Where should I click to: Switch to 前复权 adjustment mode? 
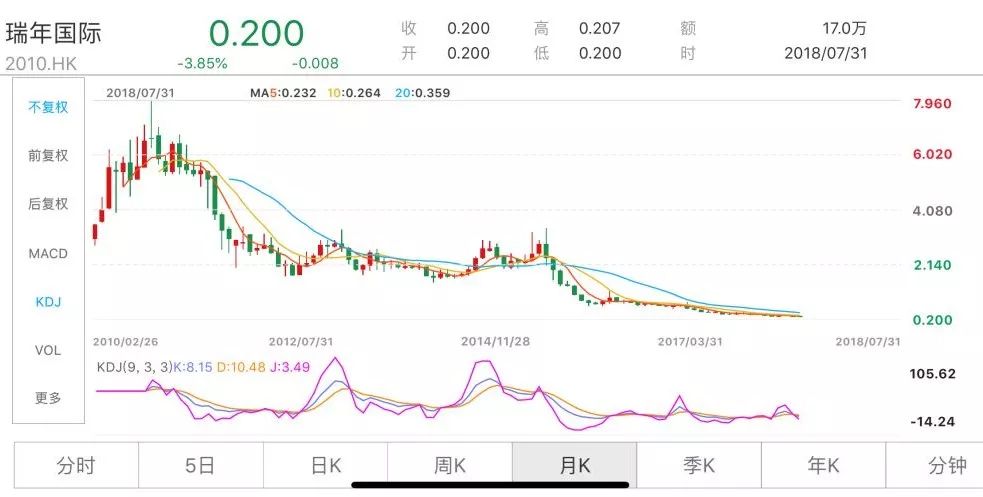(48, 156)
